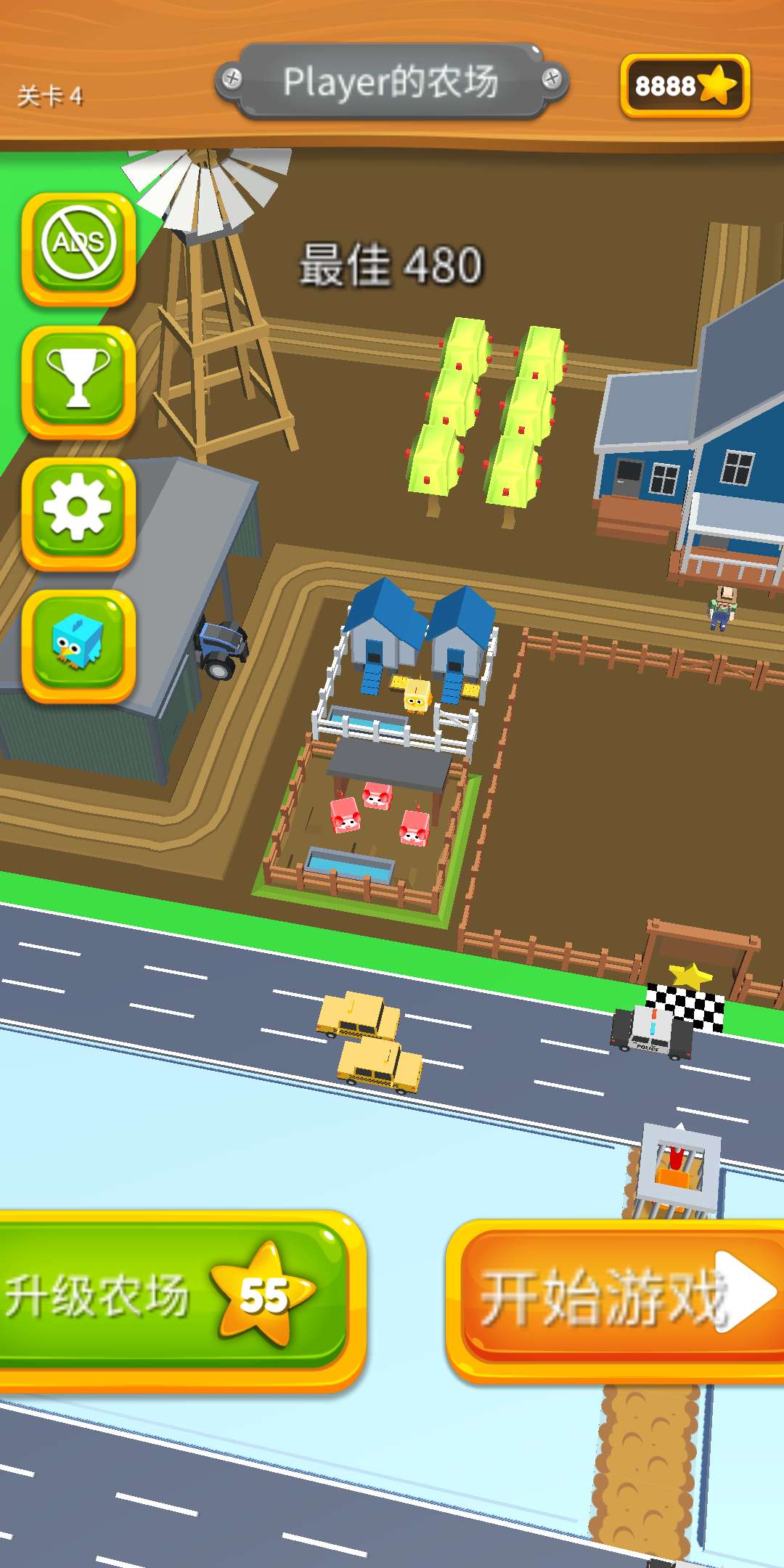Open the trophy leaderboard

point(78,380)
